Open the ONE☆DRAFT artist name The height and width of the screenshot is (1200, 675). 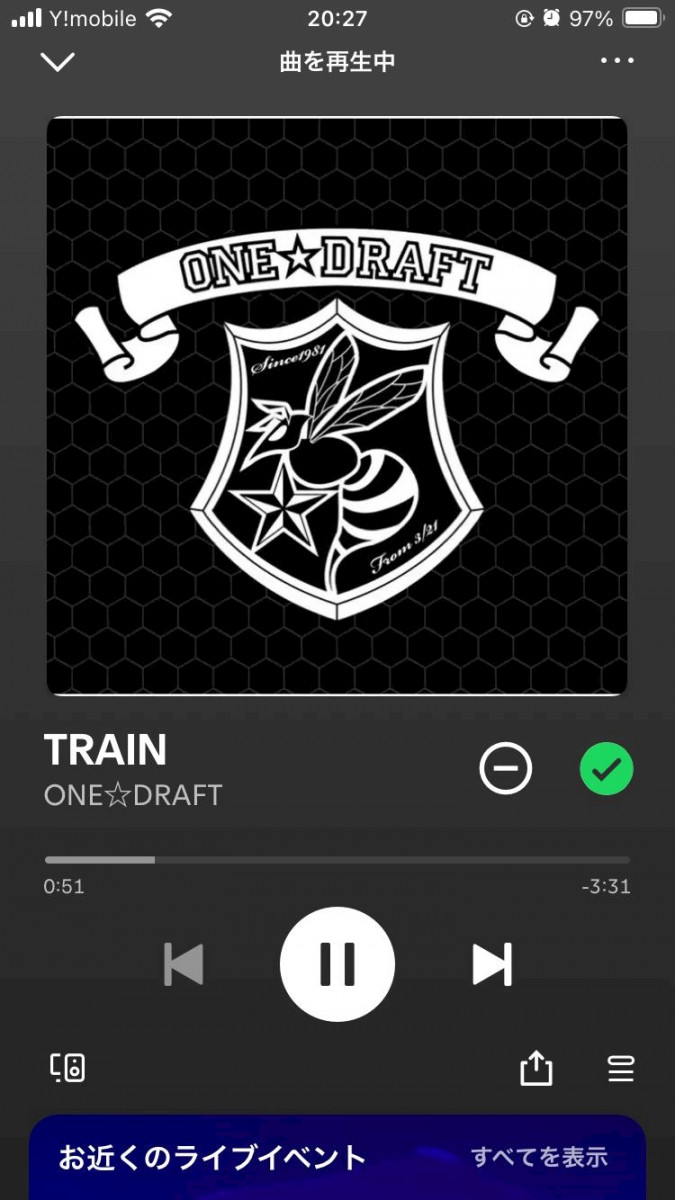(x=133, y=795)
